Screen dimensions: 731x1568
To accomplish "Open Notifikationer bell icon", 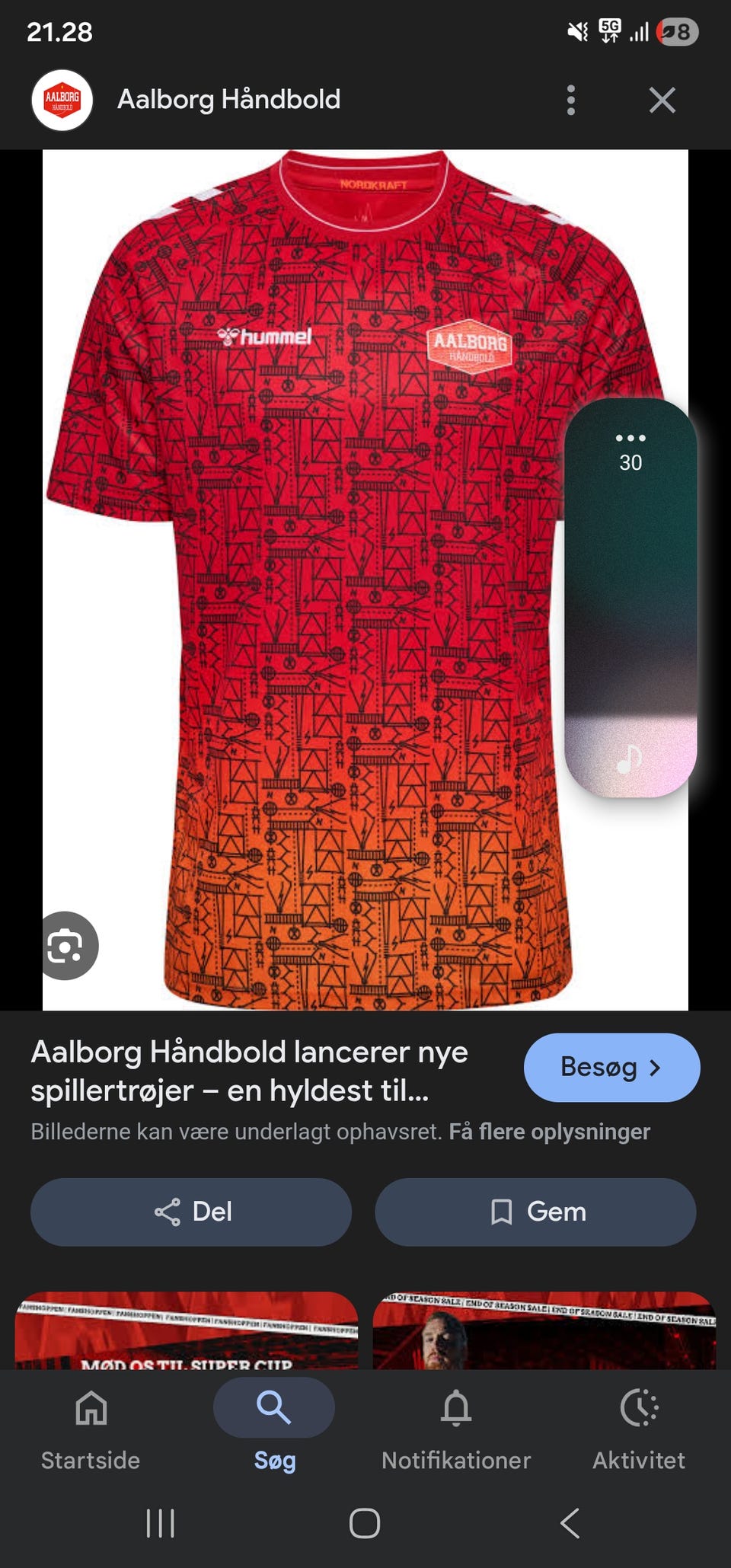I will point(455,1407).
